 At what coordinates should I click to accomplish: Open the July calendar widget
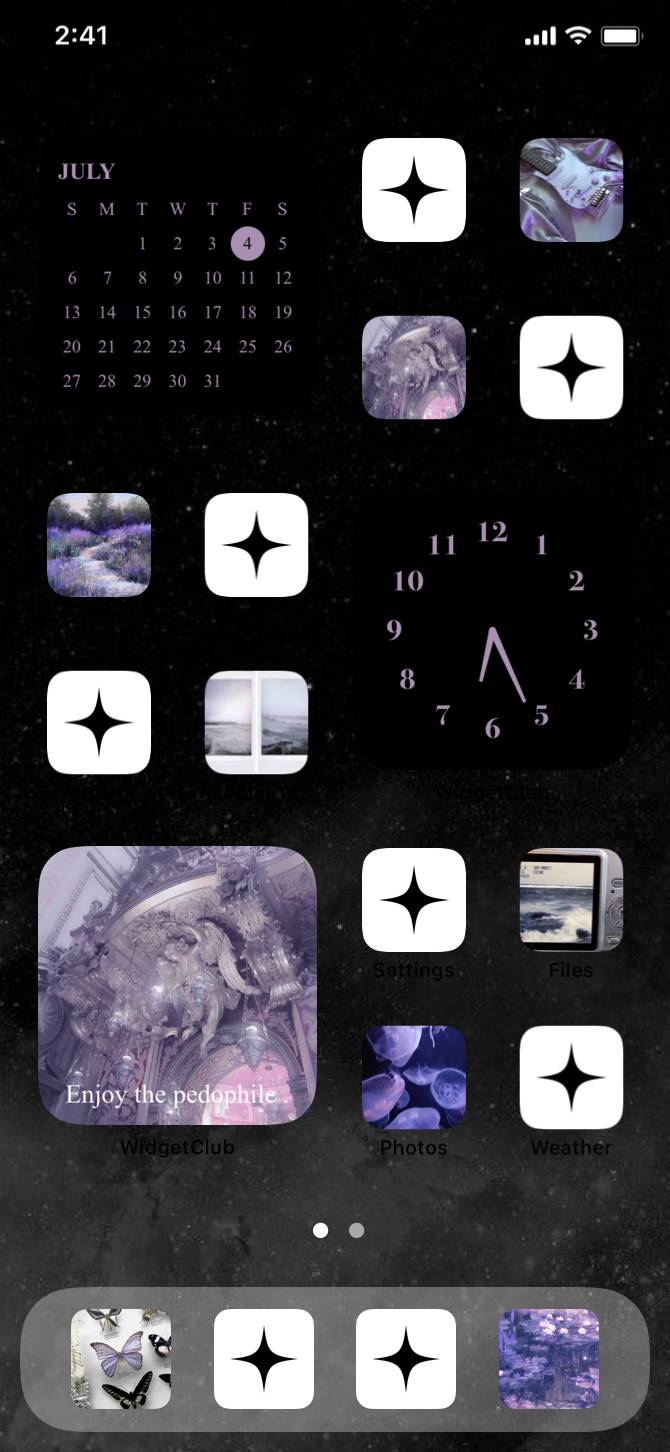pos(176,280)
